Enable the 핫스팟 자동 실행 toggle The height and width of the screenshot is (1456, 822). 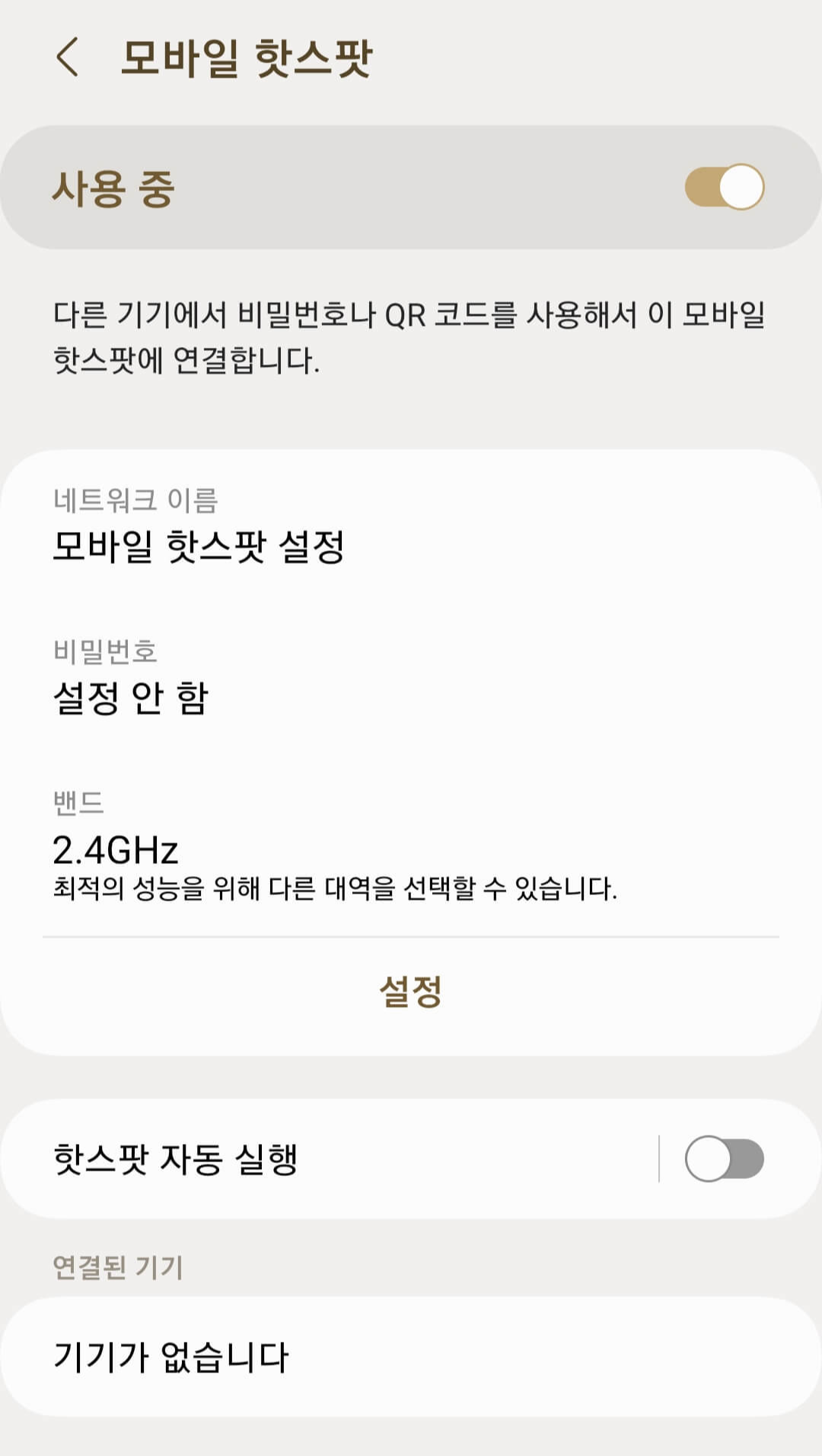tap(725, 1158)
